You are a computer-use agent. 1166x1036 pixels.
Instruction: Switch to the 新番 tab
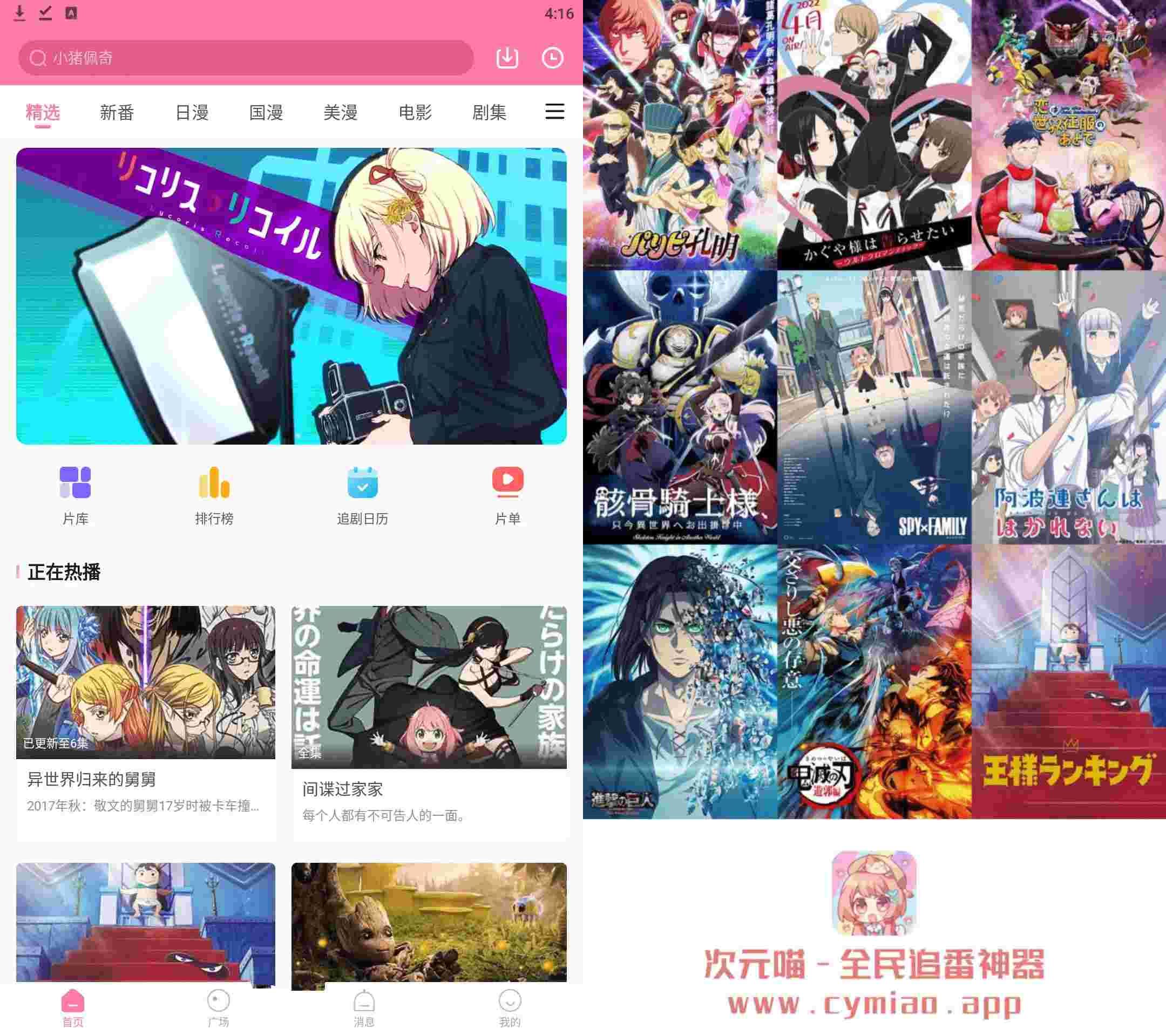117,112
